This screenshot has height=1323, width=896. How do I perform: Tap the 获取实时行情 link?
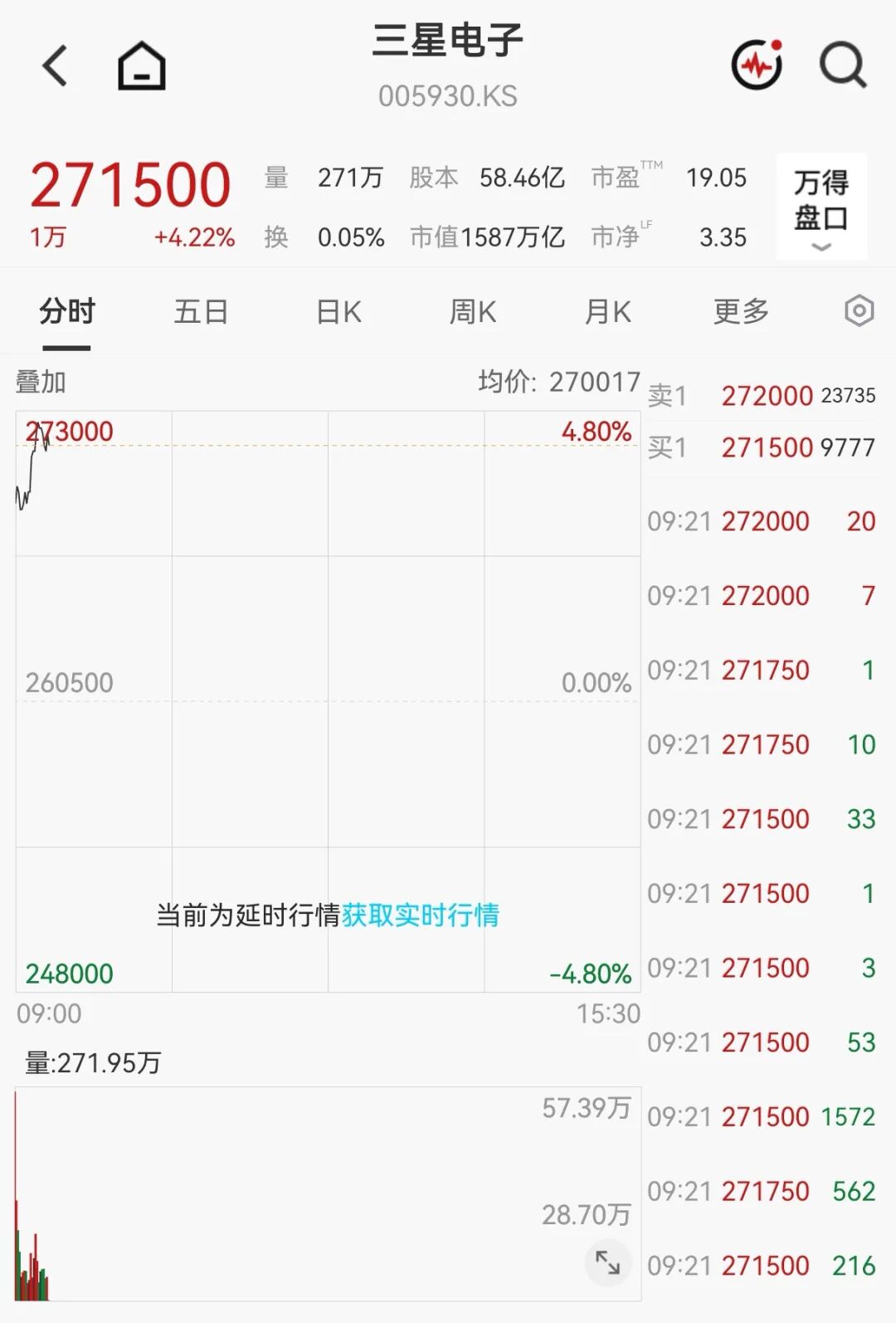coord(421,915)
